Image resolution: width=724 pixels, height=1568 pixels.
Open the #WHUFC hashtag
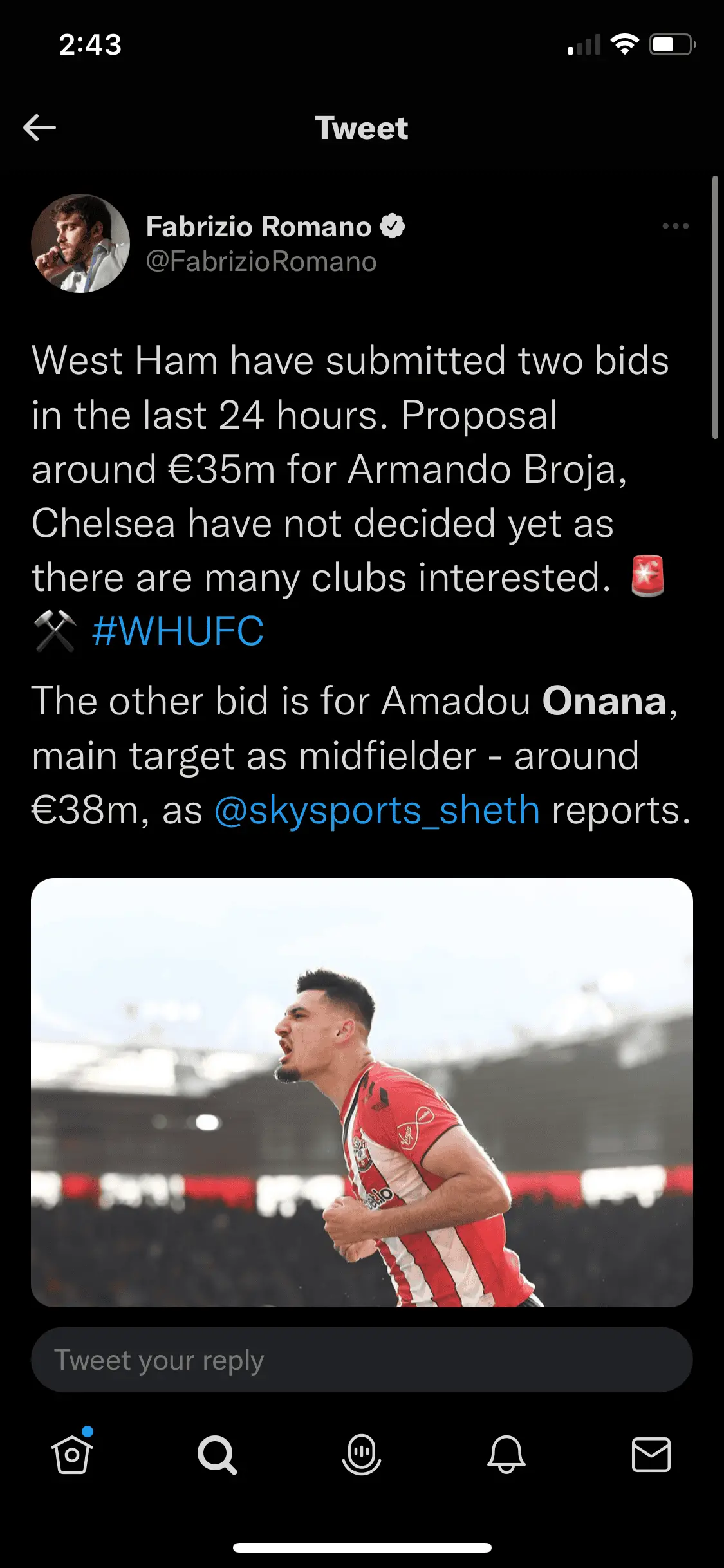click(x=178, y=631)
